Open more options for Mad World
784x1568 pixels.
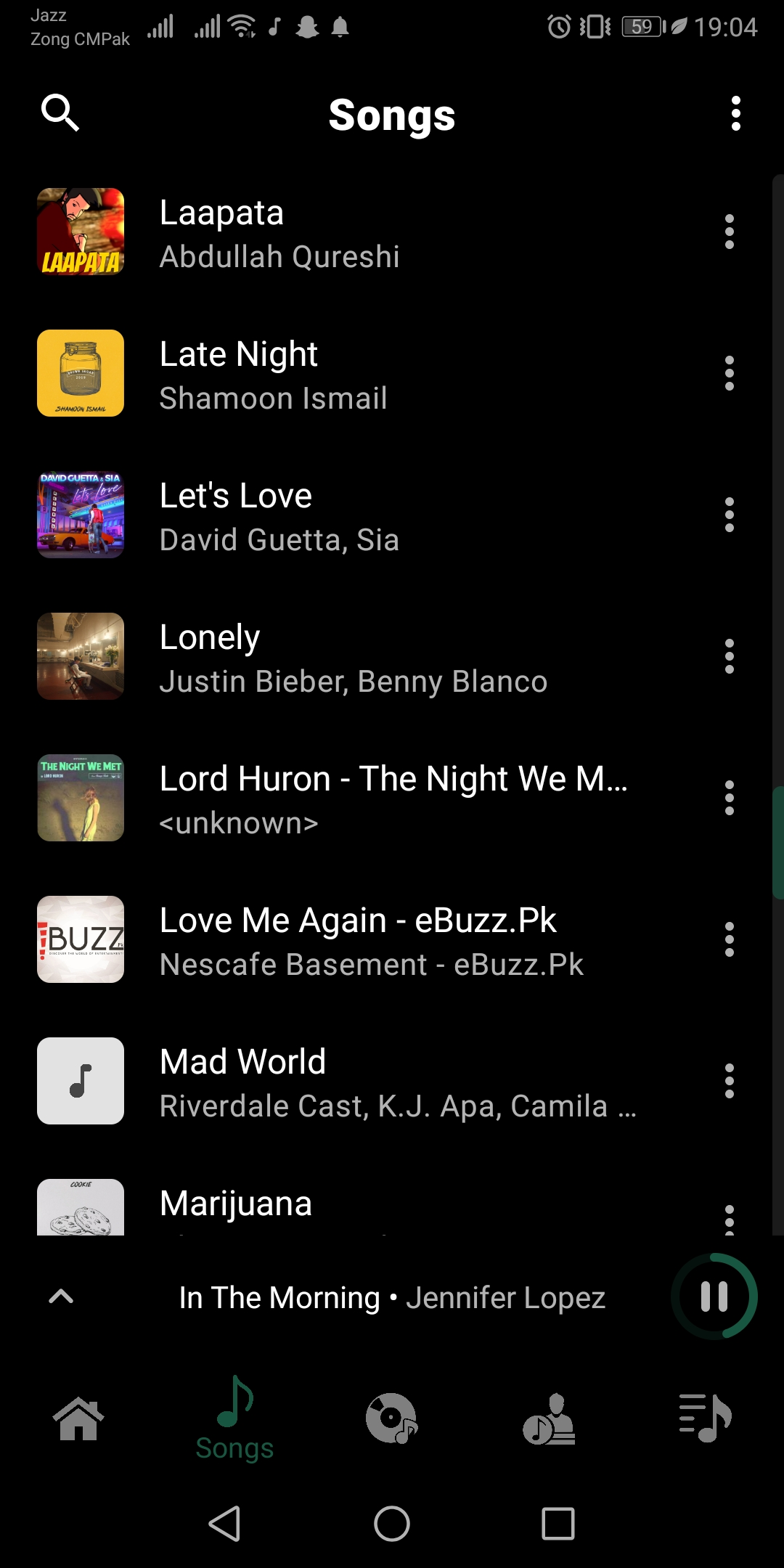(x=729, y=1082)
